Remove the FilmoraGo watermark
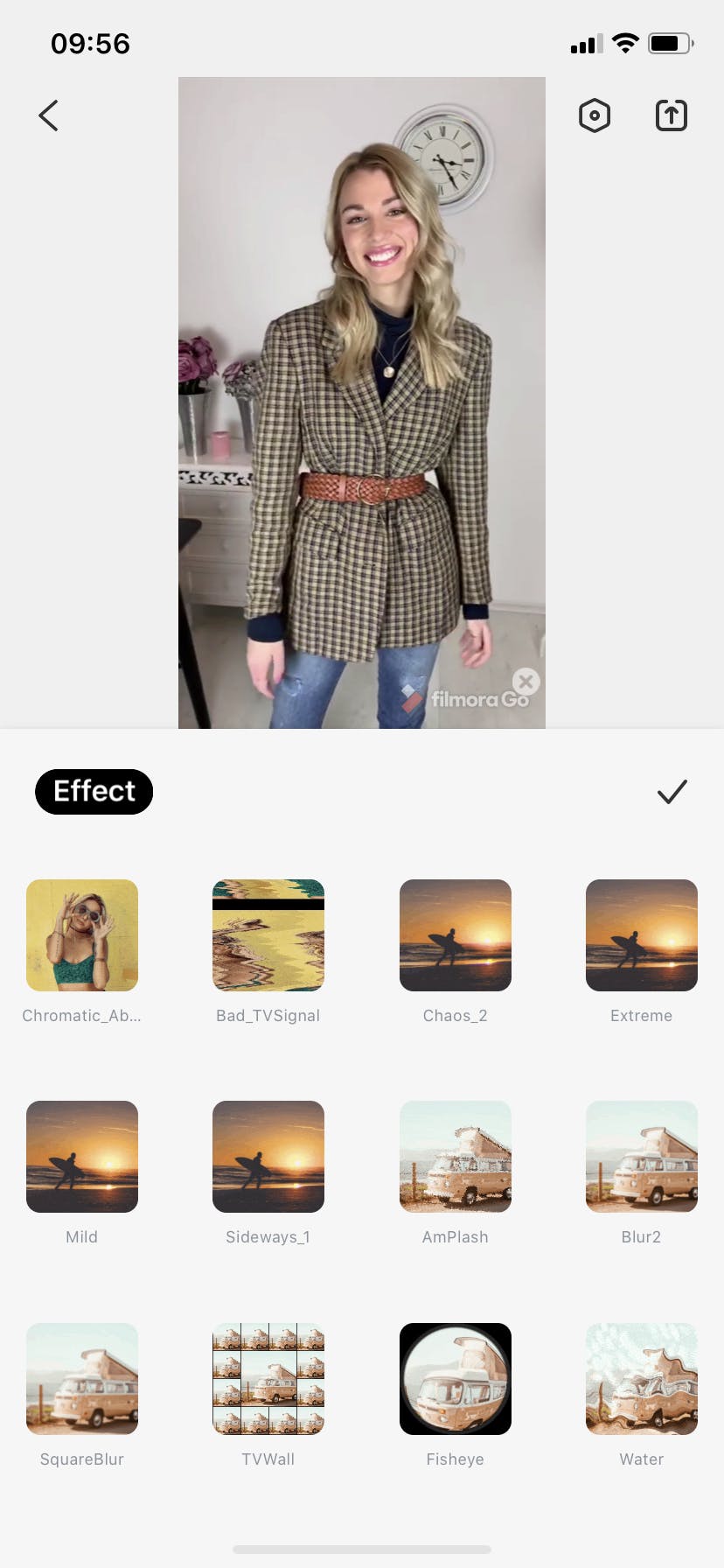 point(526,682)
